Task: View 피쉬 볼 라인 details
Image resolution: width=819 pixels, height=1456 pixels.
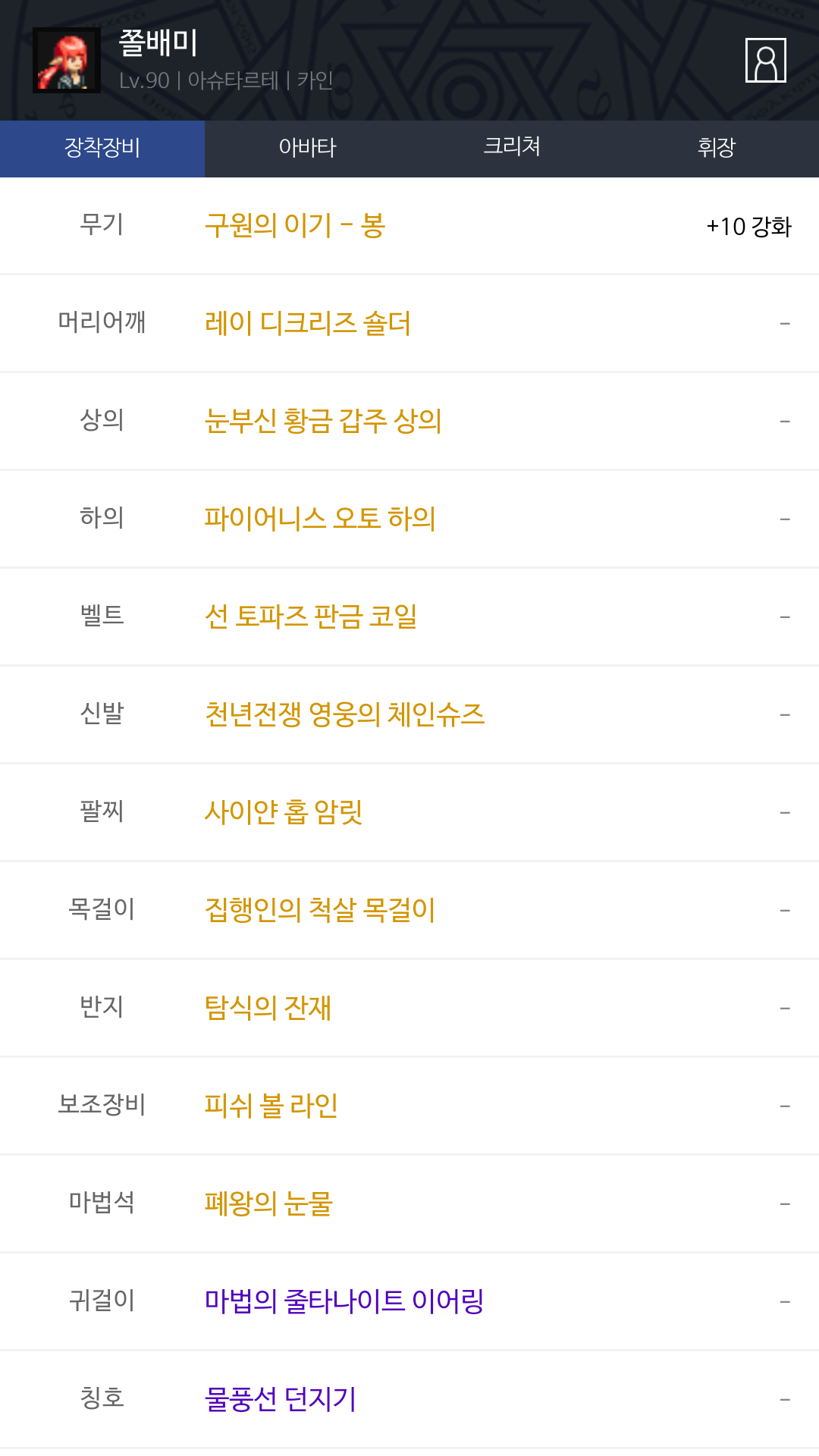Action: coord(271,1106)
